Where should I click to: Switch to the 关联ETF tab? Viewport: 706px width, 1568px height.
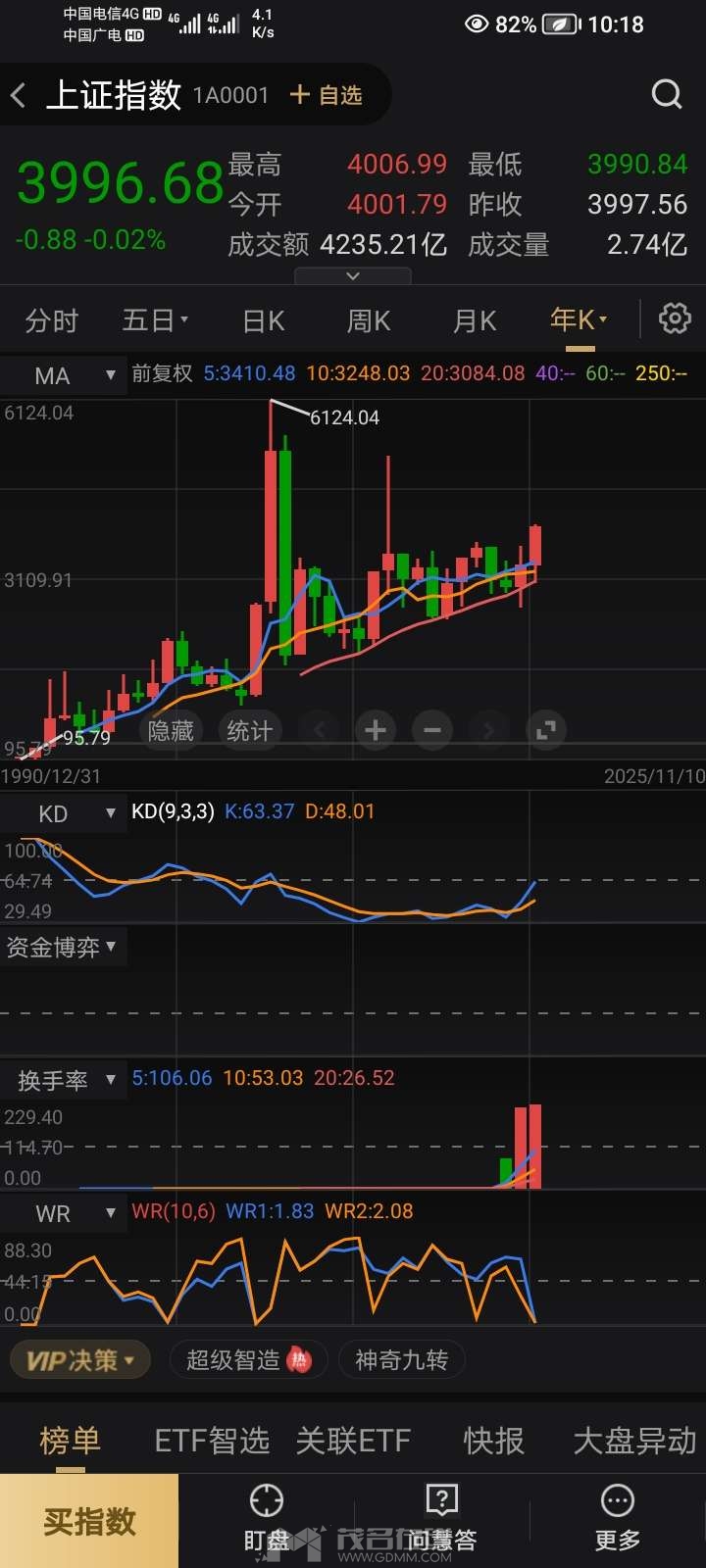click(353, 1441)
